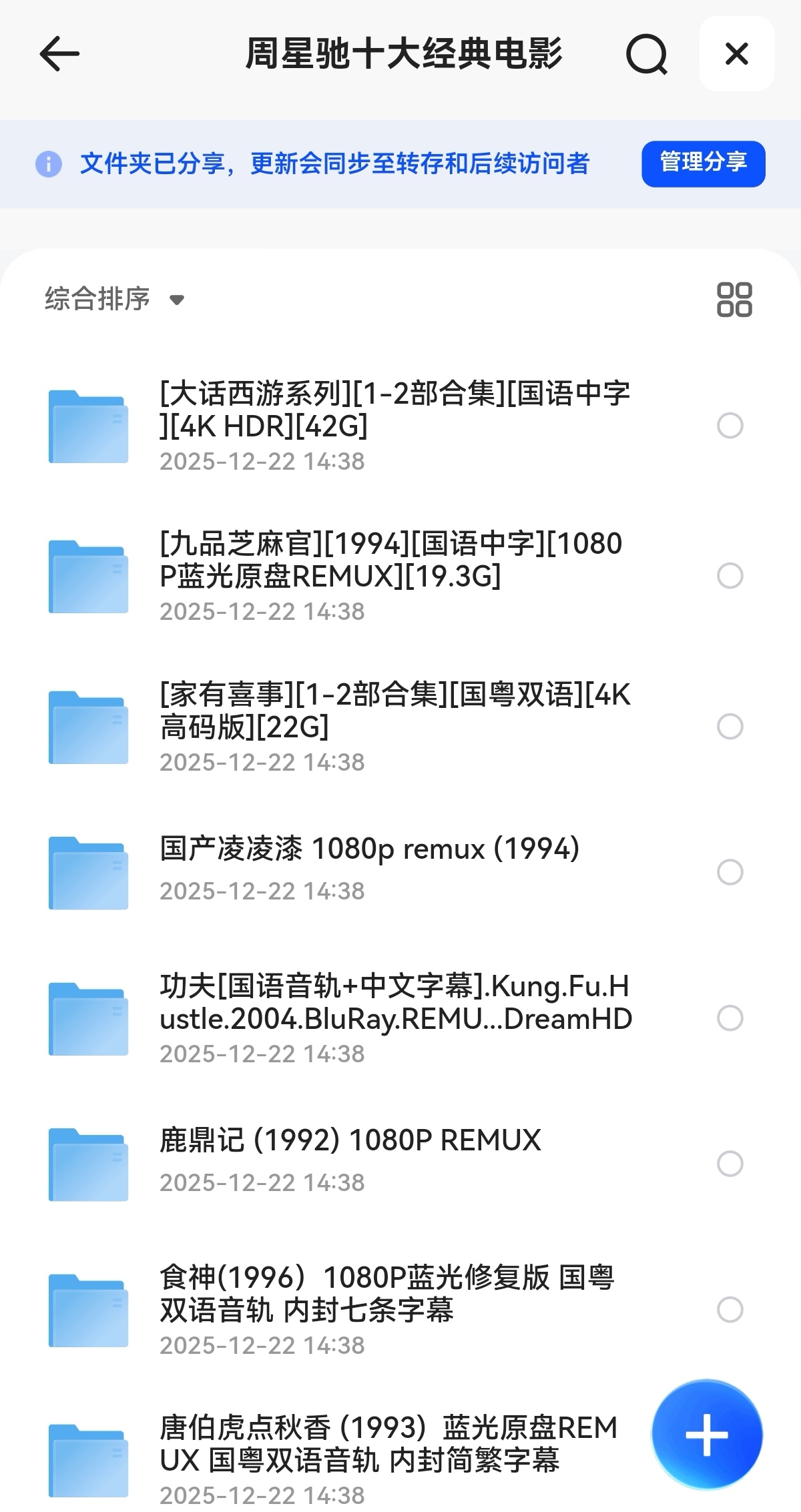The height and width of the screenshot is (1512, 801).
Task: Select the 鹿鼎记 folder checkbox
Action: 730,1164
